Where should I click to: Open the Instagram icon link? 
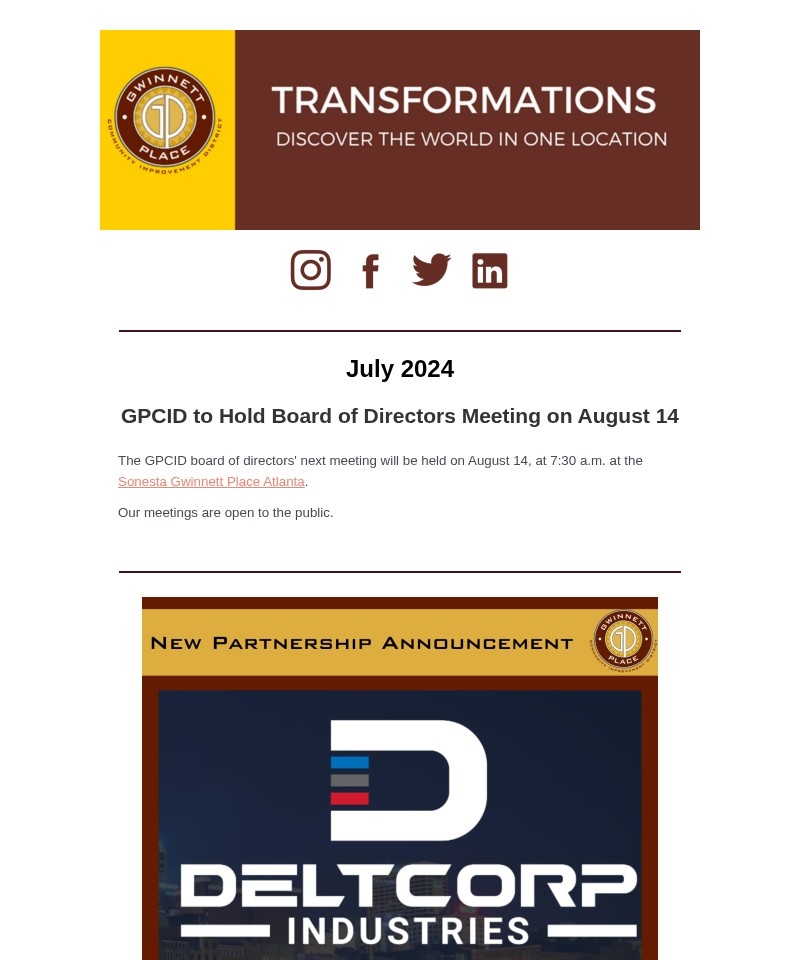[x=310, y=269]
